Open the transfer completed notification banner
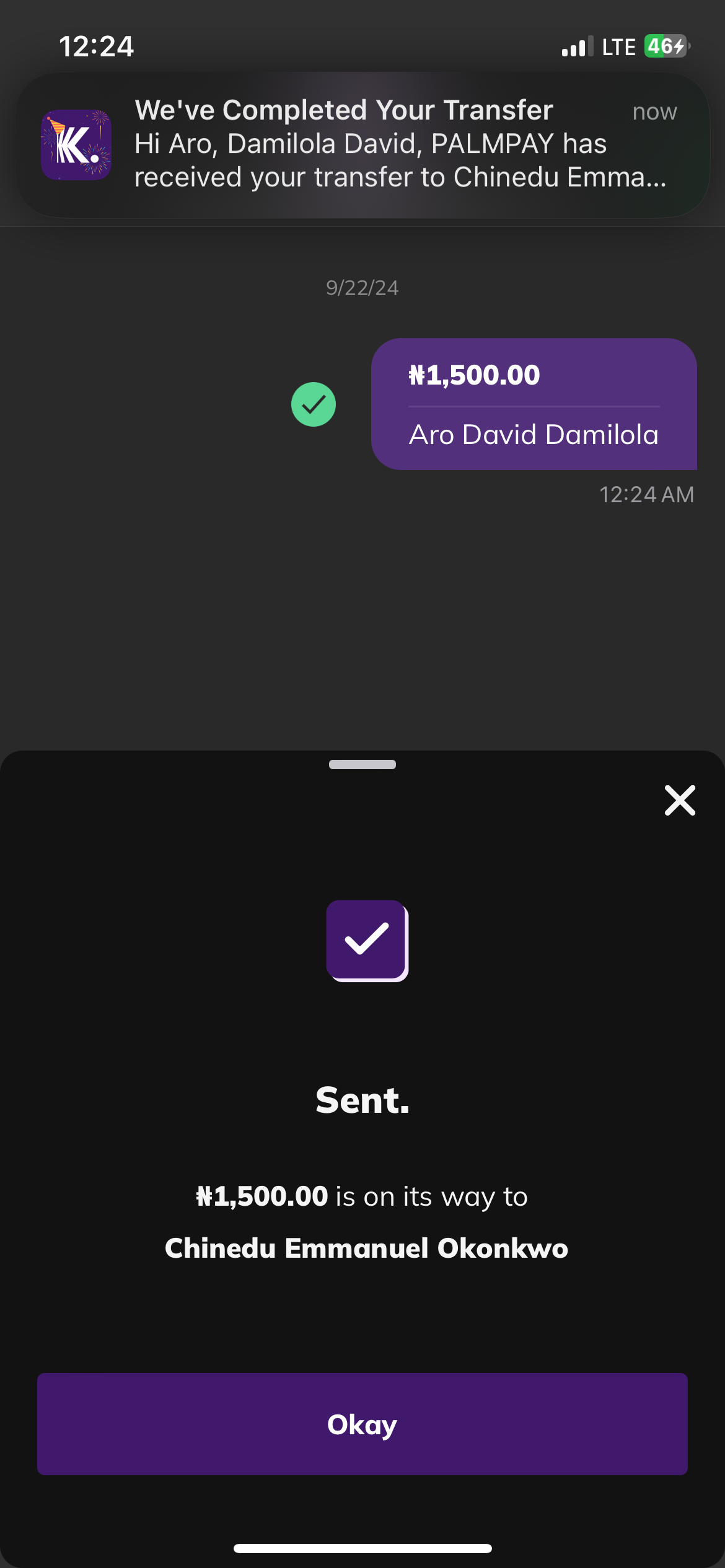 pyautogui.click(x=362, y=145)
